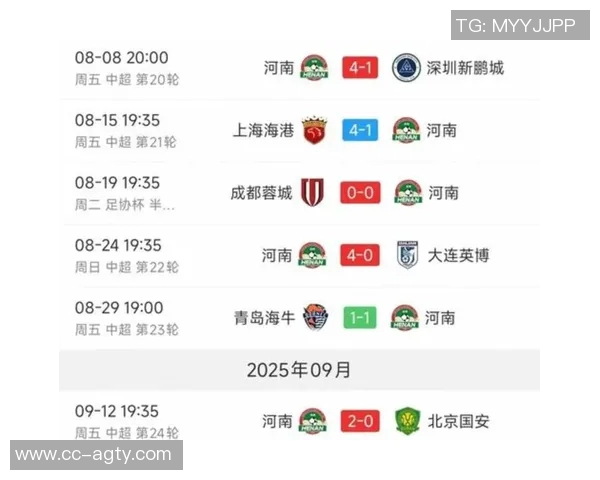View the Chengdu Rongcheng vs Henan 0-0 cup match
Screen dimensions: 600x480
359,193
